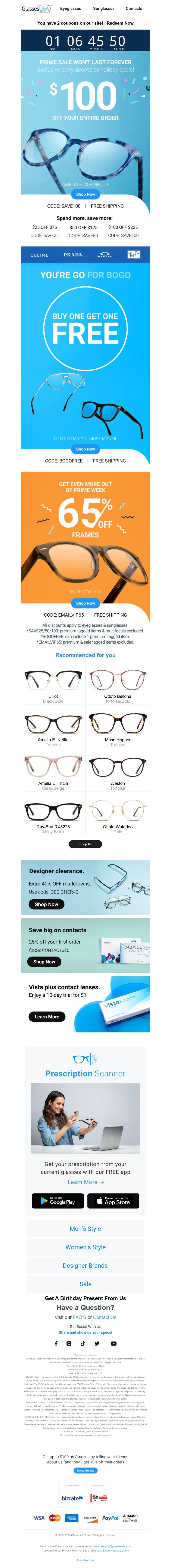Screen dimensions: 171x1568
Task: Tap the Invite Friends button
Action: click(85, 1470)
